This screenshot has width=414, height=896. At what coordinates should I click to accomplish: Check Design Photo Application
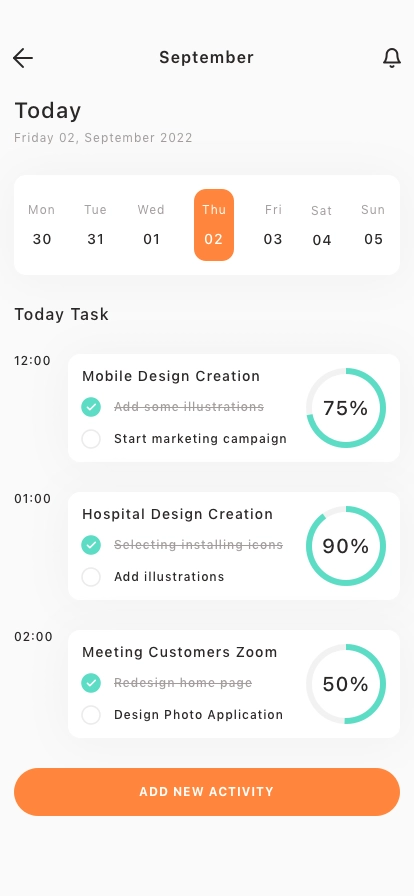(x=91, y=715)
